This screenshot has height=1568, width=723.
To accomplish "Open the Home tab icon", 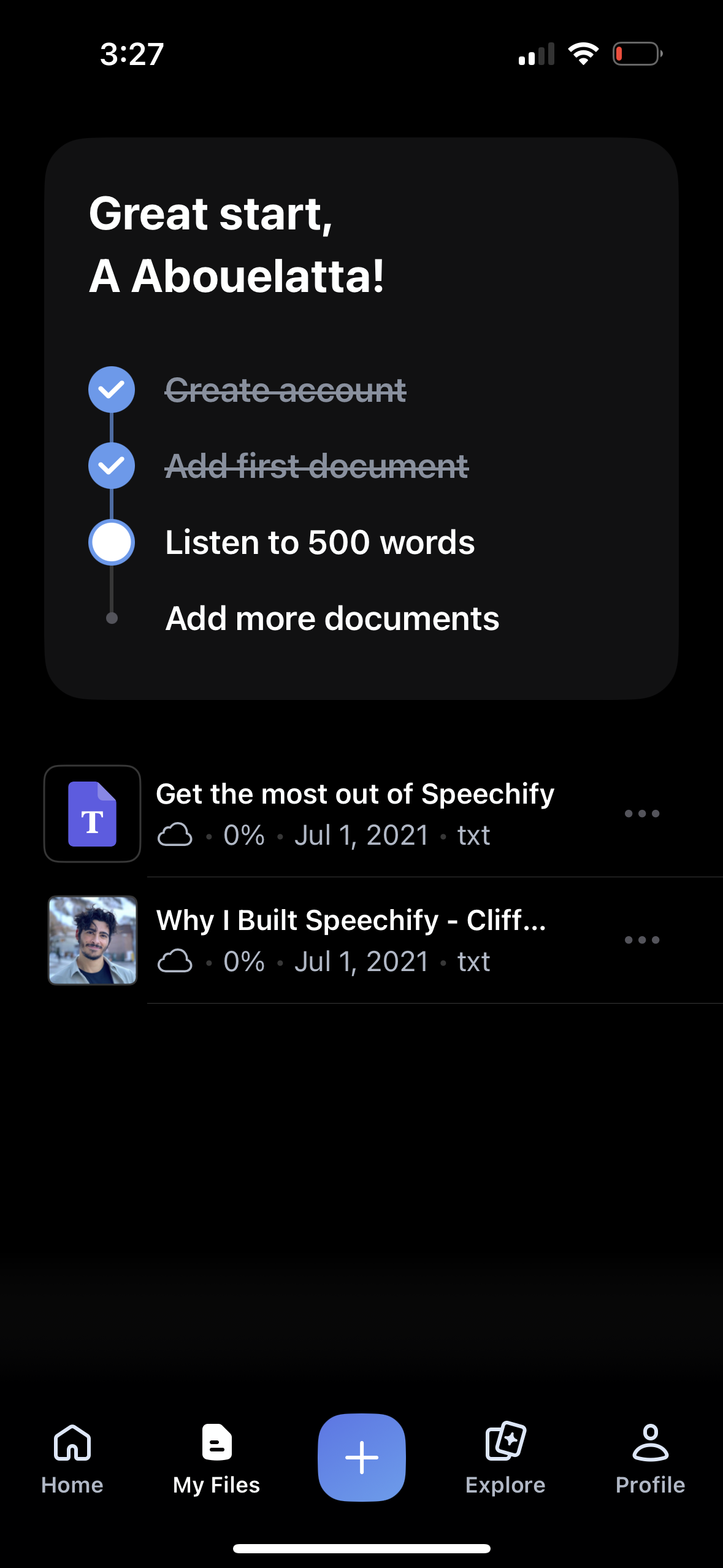I will pos(72,1447).
